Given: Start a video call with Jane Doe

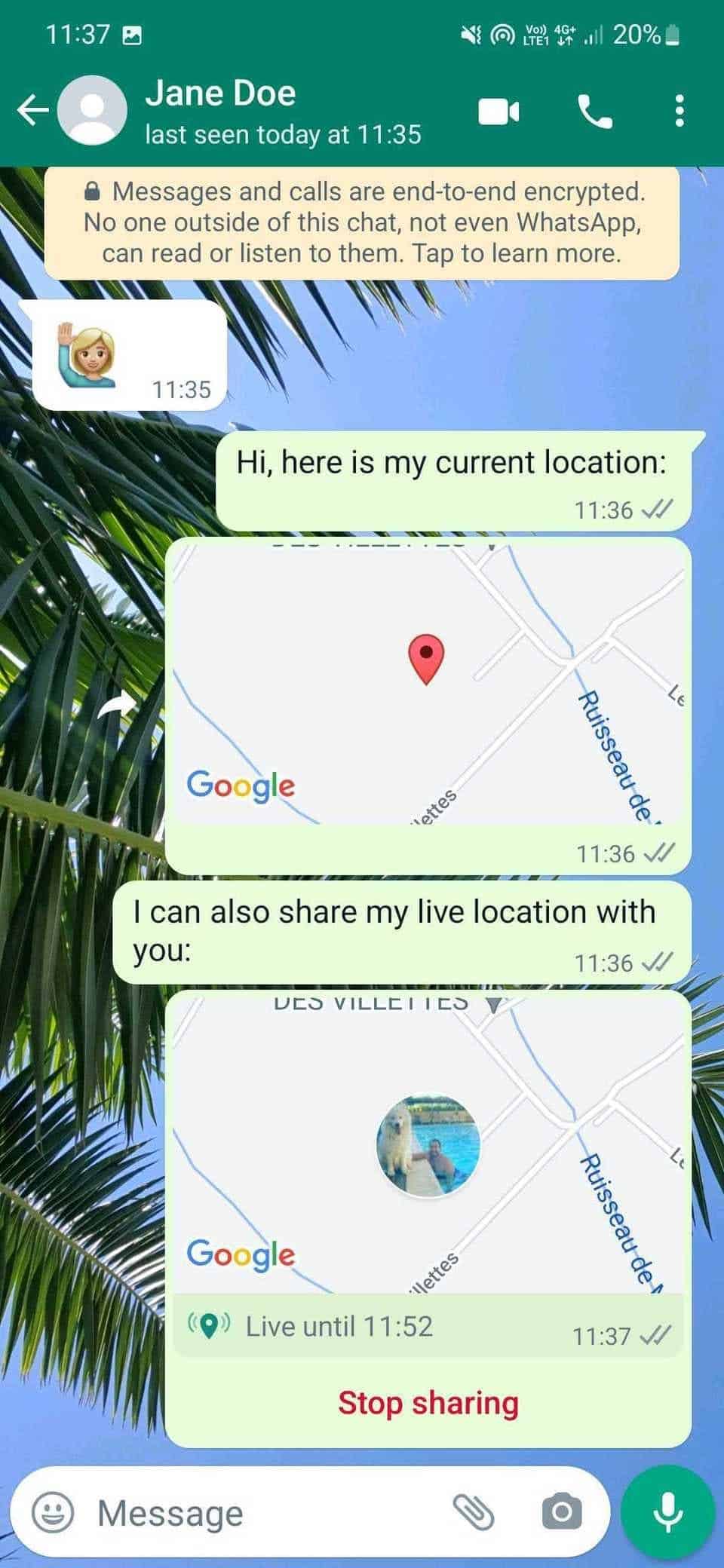Looking at the screenshot, I should point(499,112).
